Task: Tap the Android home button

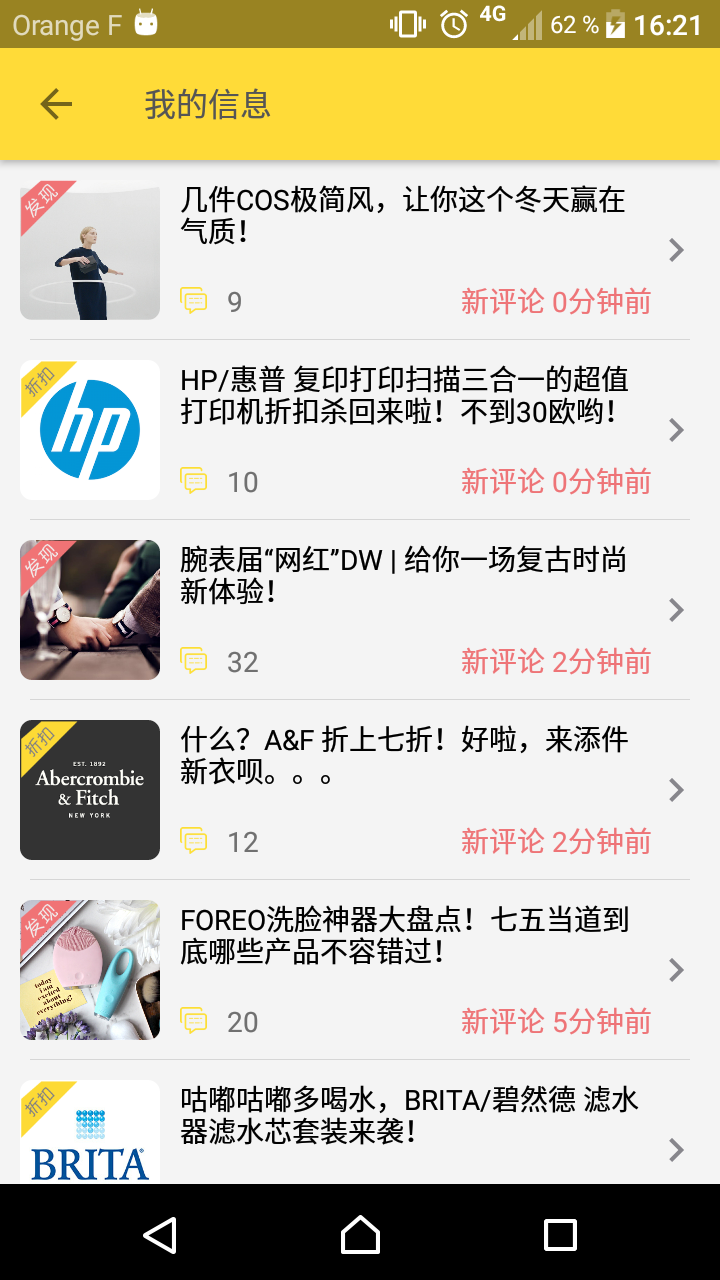Action: [x=360, y=1235]
